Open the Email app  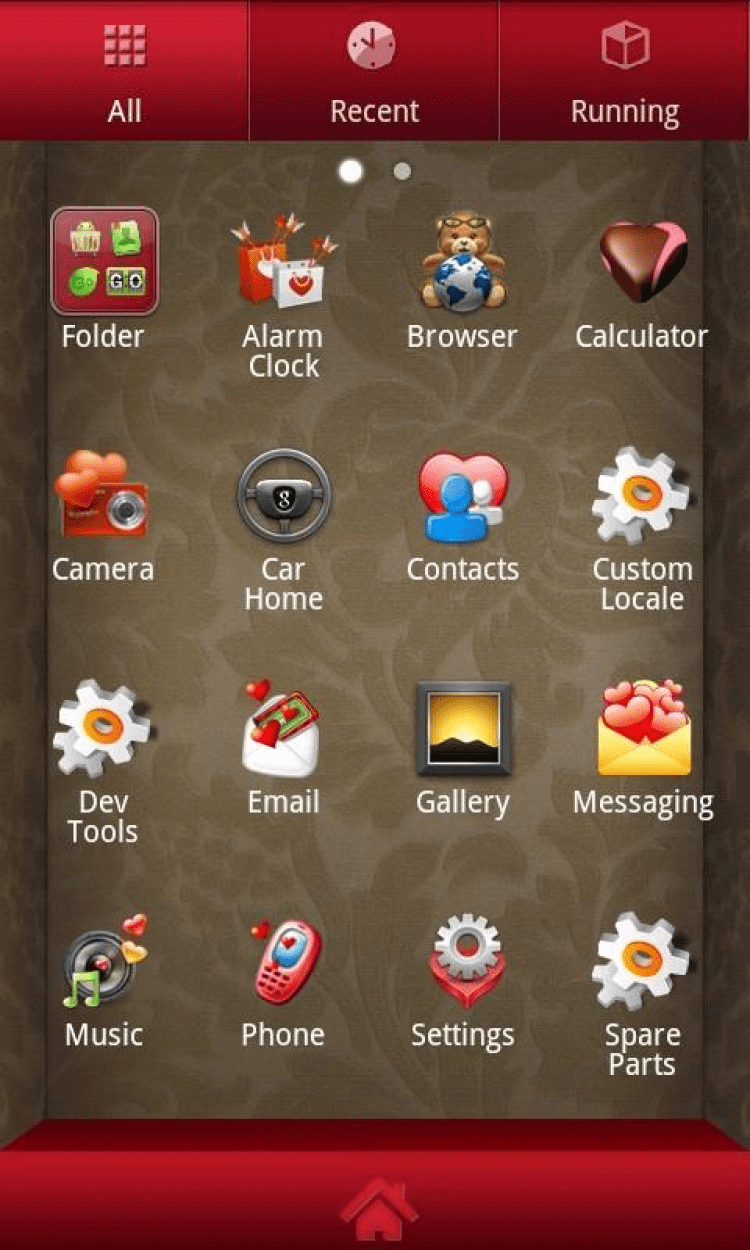(x=283, y=730)
